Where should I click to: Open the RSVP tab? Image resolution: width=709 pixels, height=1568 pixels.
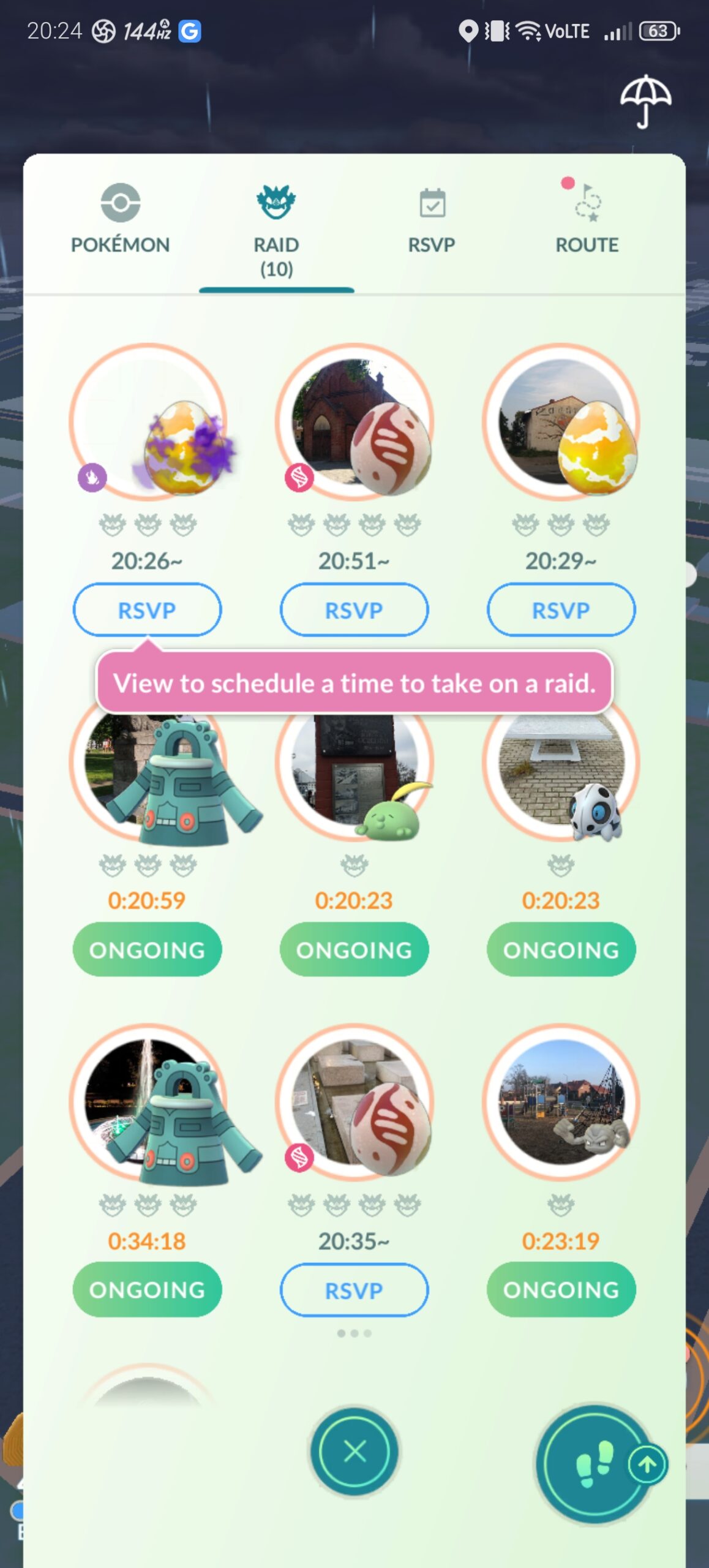coord(432,219)
